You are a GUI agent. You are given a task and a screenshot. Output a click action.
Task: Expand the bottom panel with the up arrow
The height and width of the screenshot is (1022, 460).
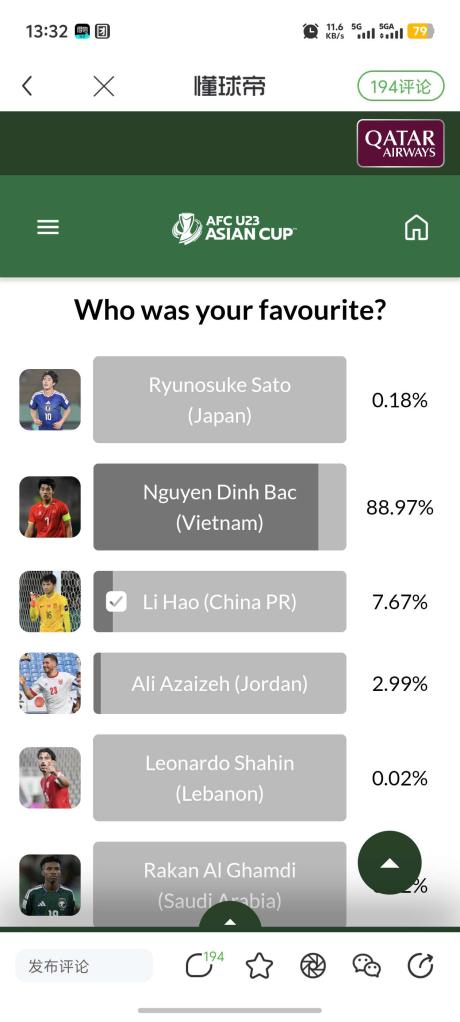point(229,918)
